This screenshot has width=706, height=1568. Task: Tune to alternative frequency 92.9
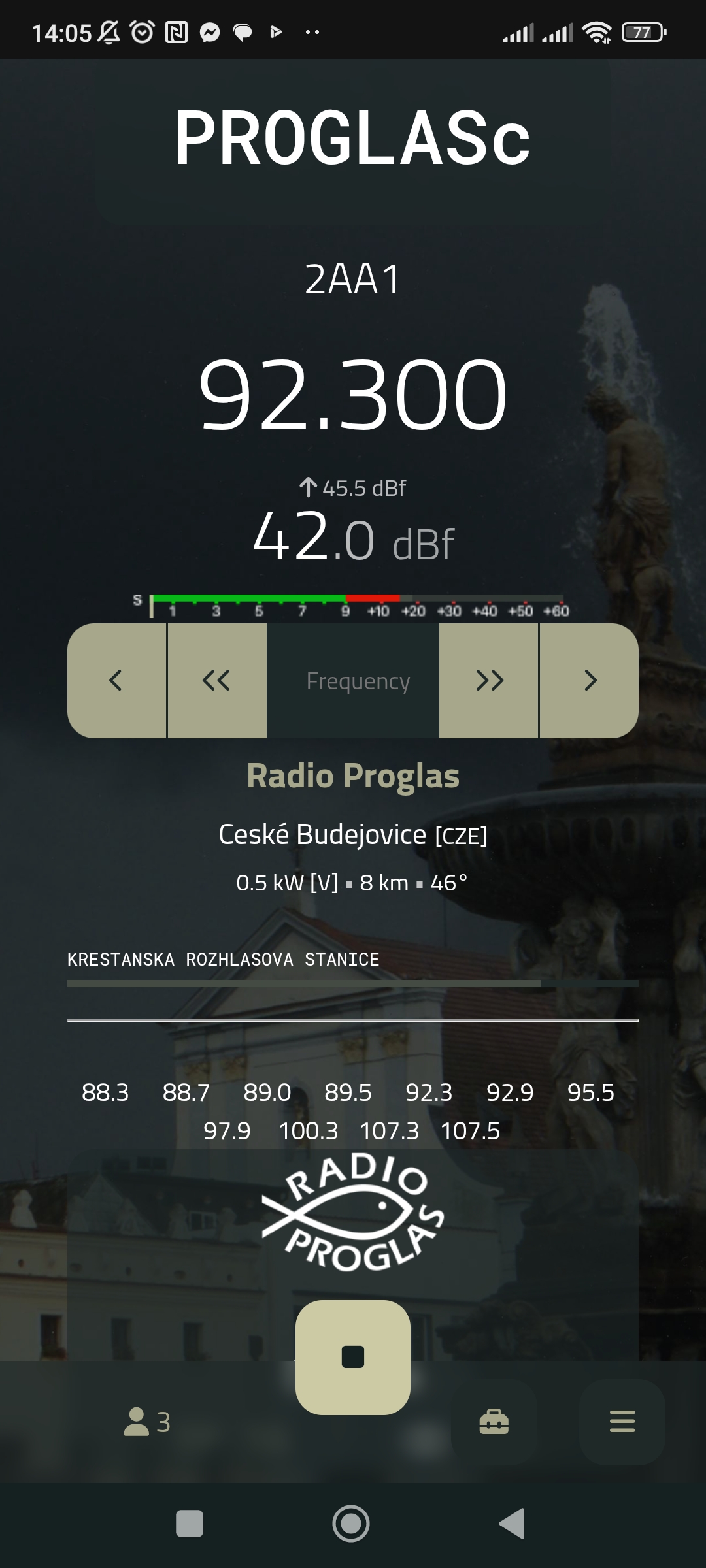coord(510,1092)
